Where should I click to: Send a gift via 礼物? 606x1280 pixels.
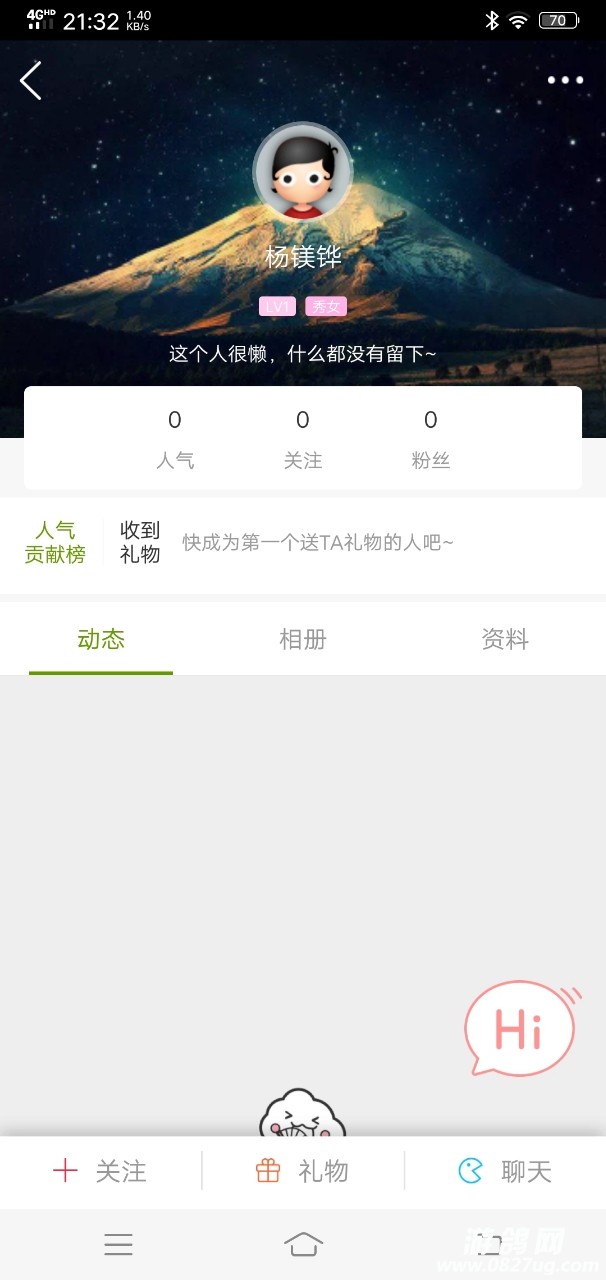(x=303, y=1171)
